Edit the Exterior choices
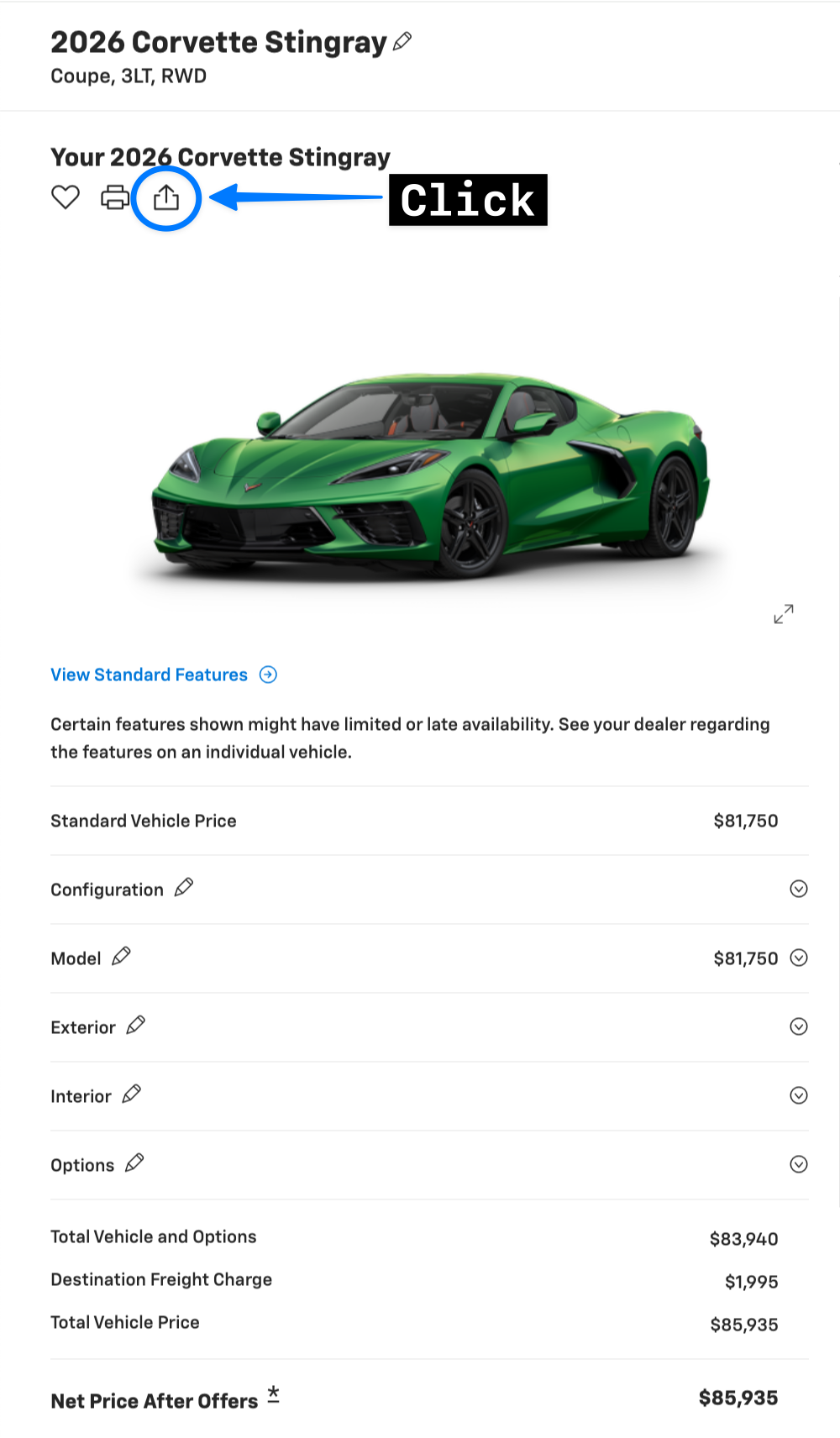 tap(135, 1026)
